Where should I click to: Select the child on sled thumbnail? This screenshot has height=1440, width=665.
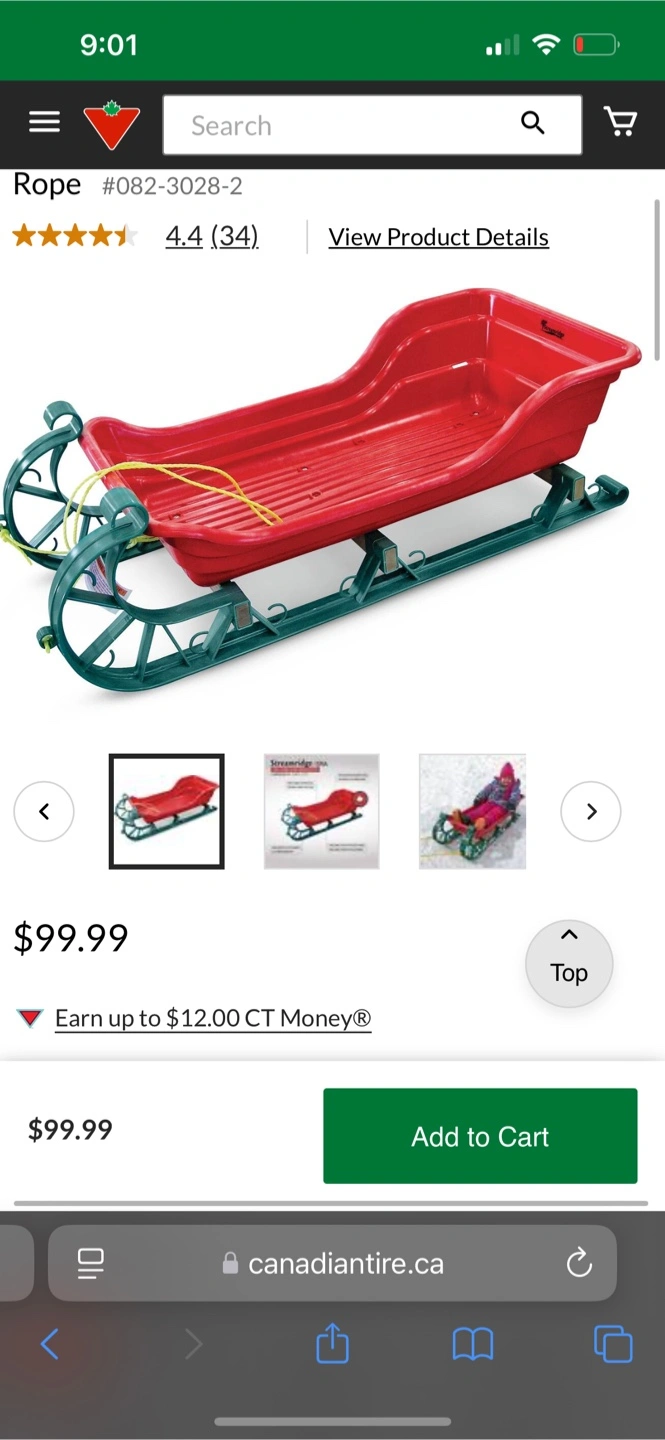coord(472,811)
